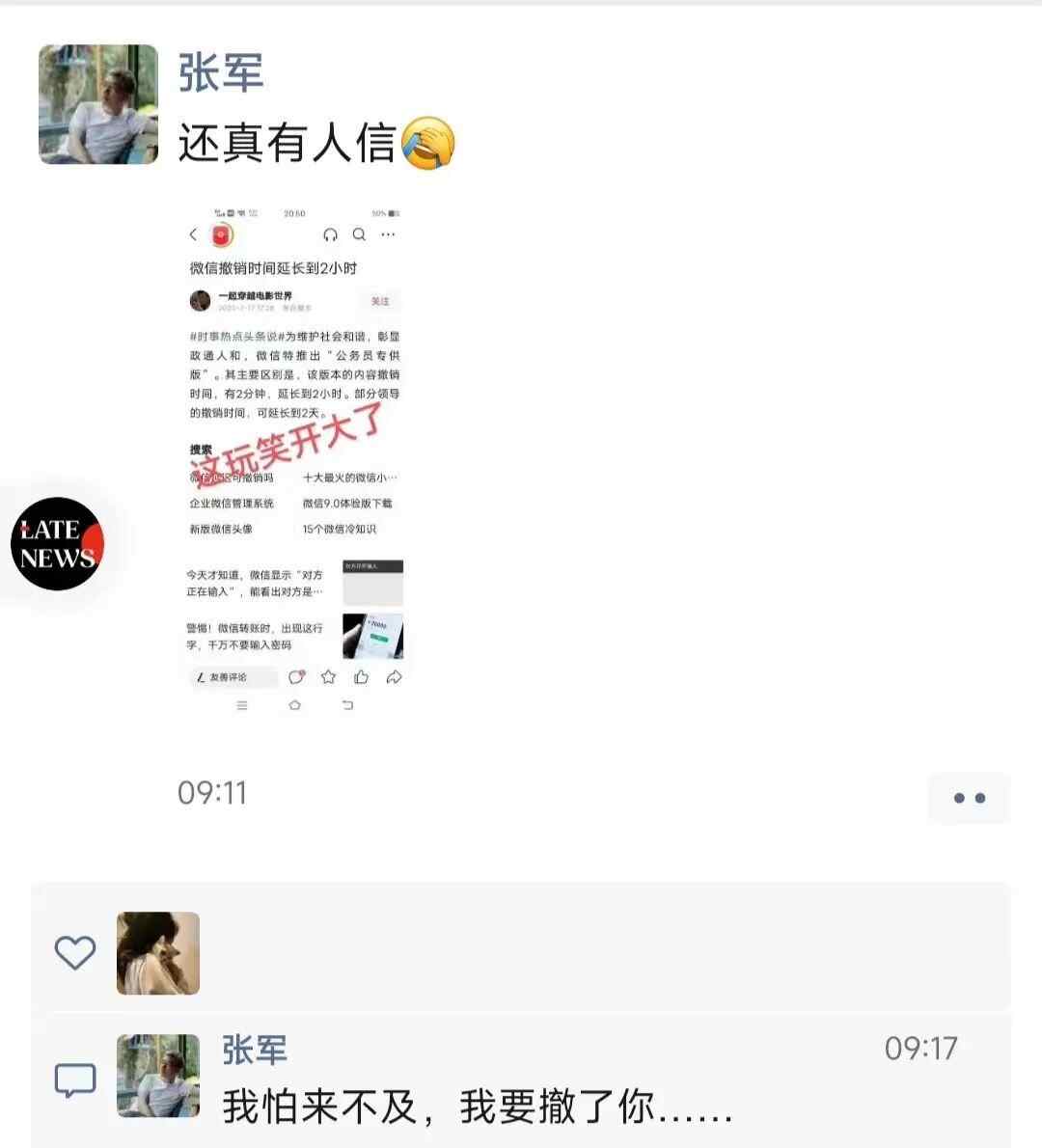
Task: Open the post author name 张军
Action: (x=221, y=73)
